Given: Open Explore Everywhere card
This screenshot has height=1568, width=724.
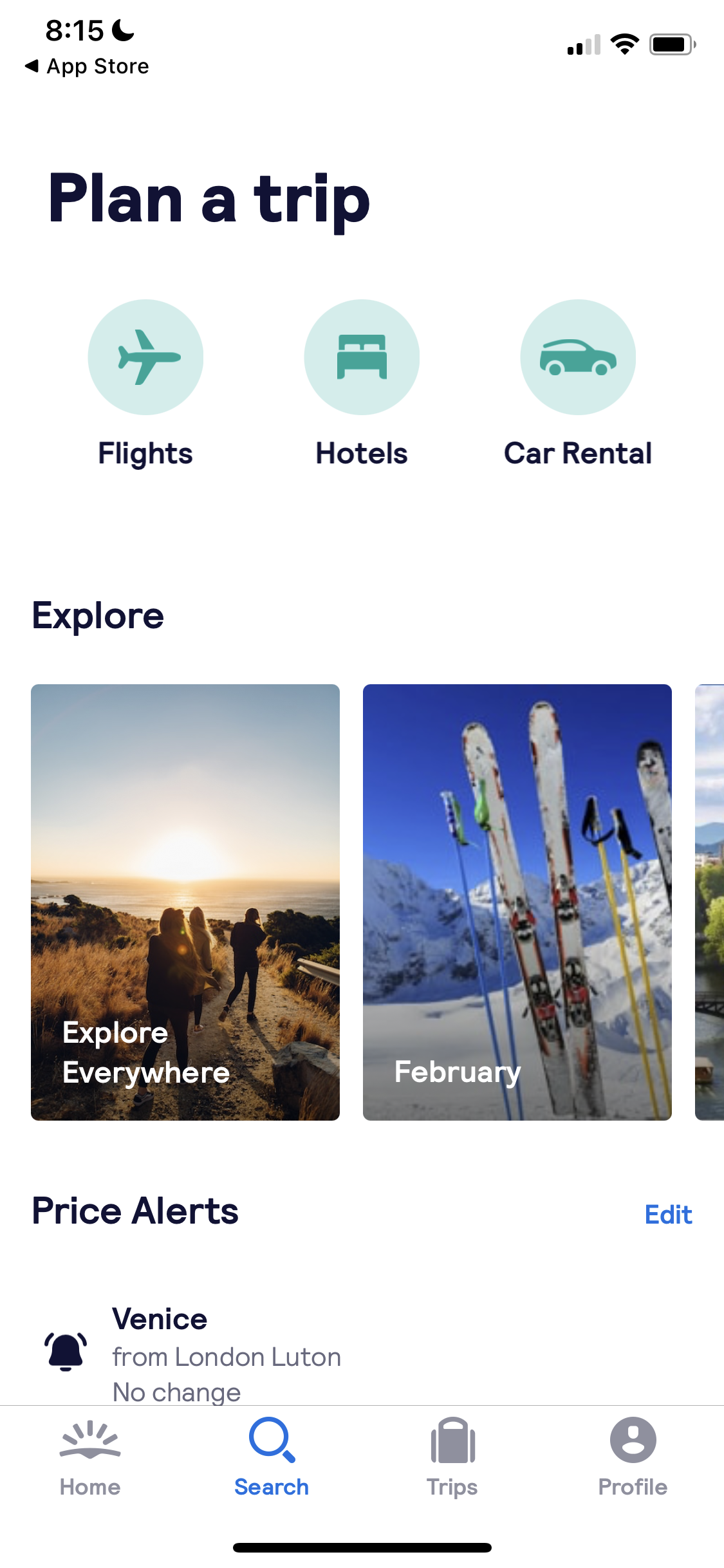Looking at the screenshot, I should pyautogui.click(x=185, y=901).
